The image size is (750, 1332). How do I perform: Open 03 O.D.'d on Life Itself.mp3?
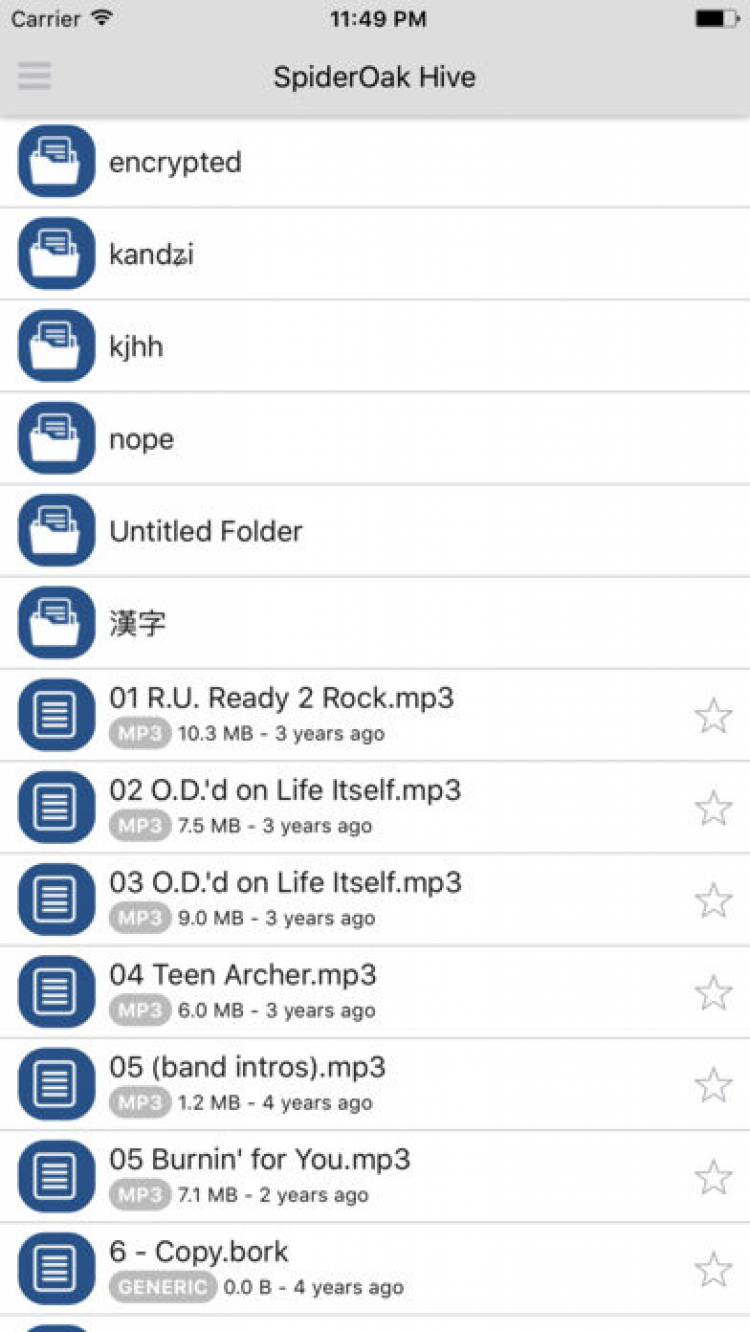tap(285, 883)
